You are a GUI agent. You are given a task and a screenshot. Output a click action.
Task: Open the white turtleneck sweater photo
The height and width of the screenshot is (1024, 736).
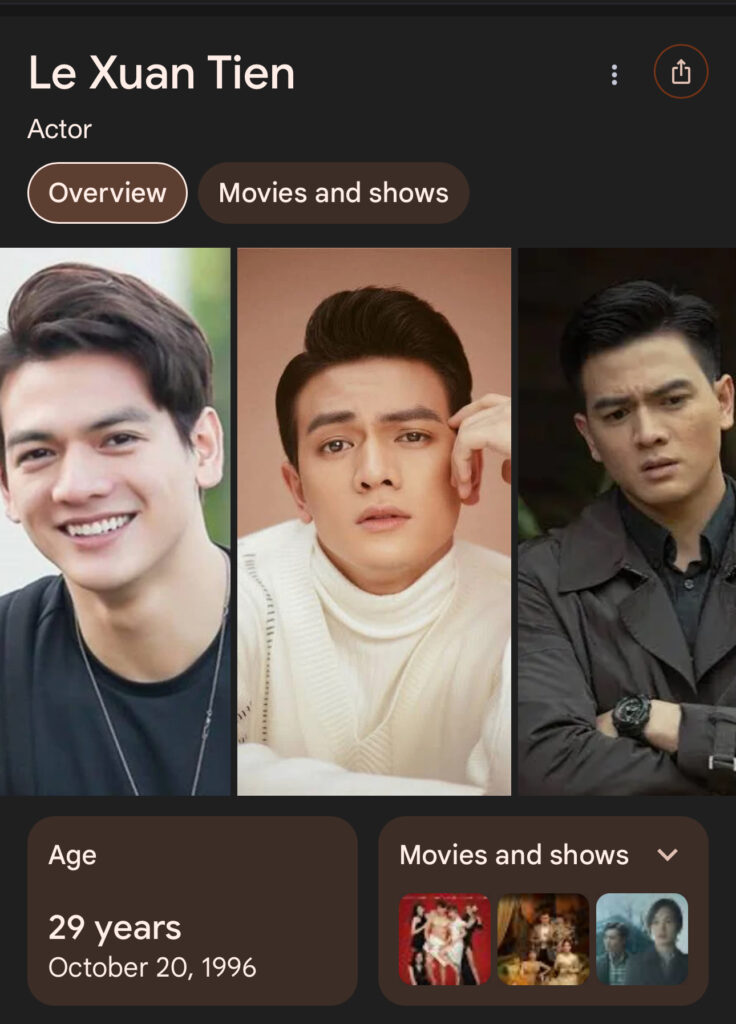(x=374, y=520)
